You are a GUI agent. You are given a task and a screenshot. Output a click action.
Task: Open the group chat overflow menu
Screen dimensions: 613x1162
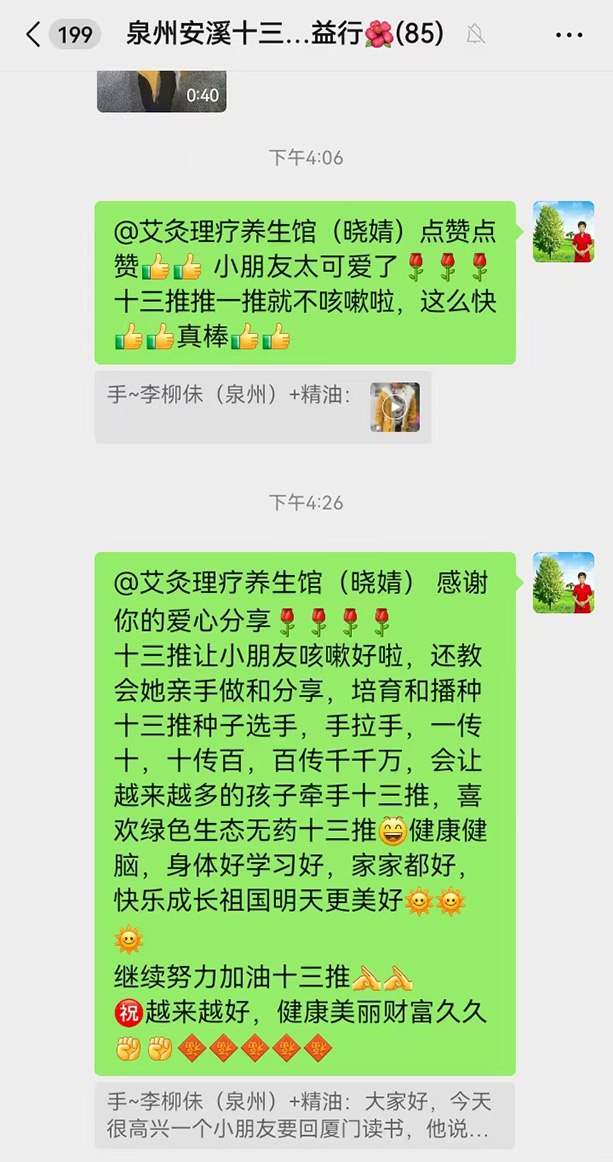click(568, 35)
